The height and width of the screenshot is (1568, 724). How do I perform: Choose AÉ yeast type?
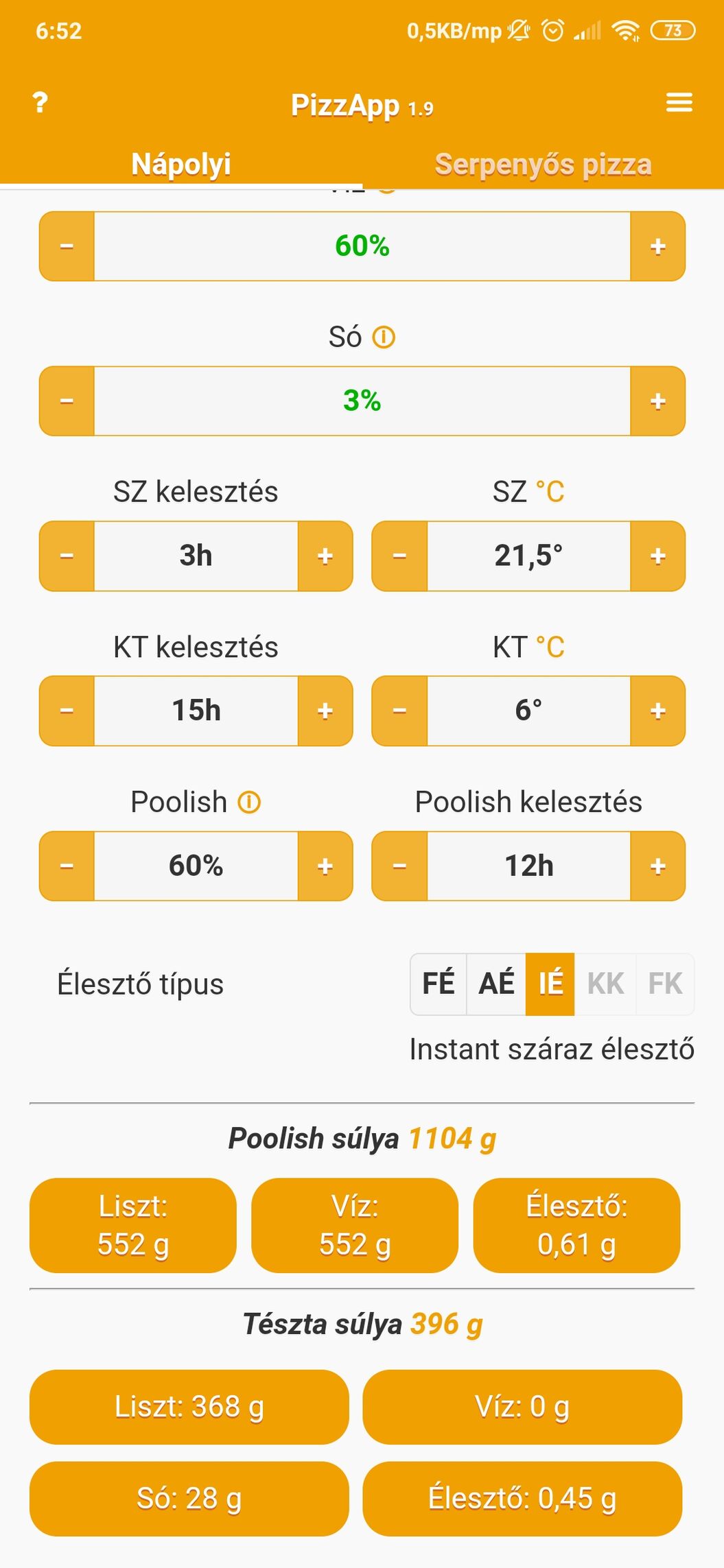tap(496, 984)
